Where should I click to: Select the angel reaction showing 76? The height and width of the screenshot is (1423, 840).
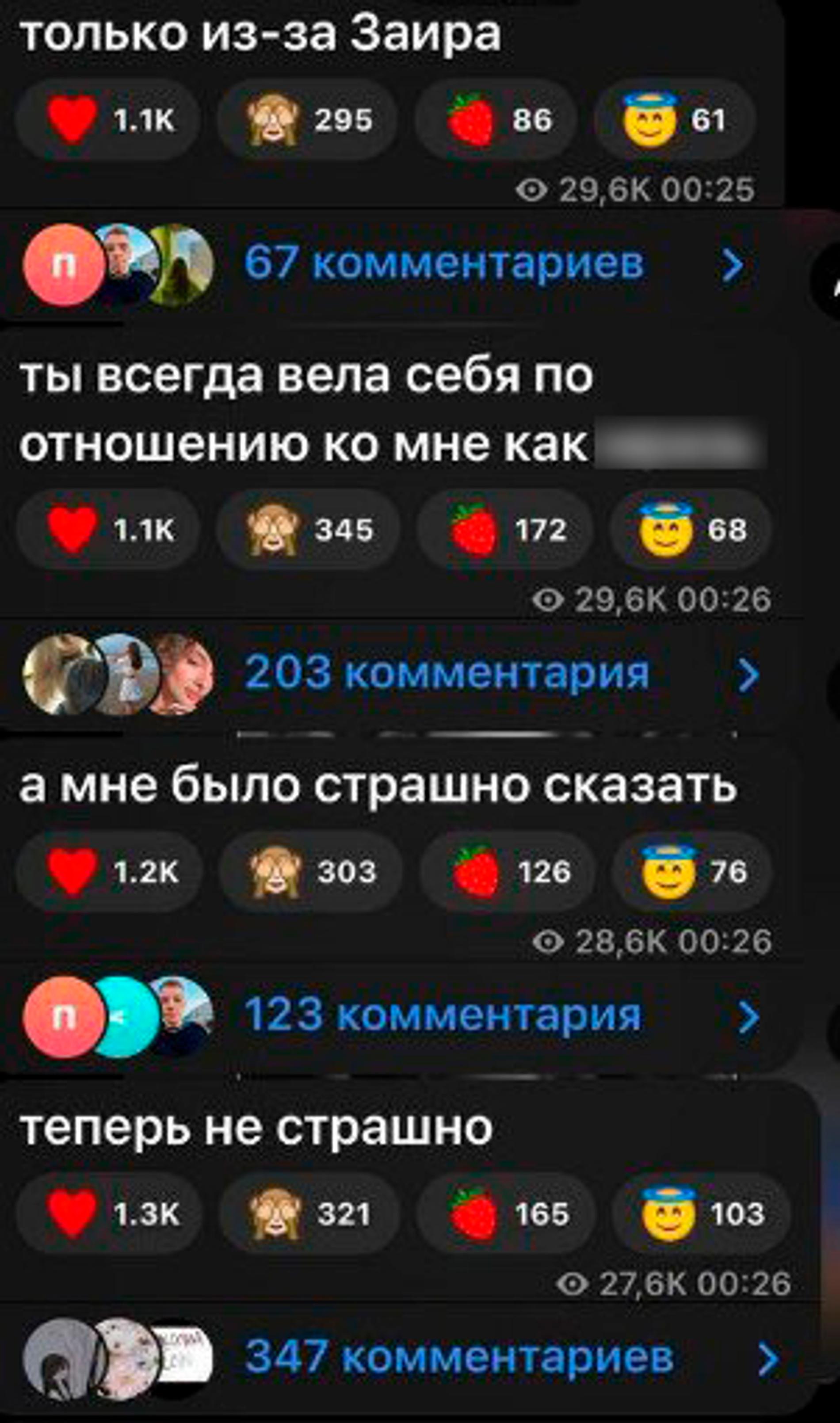tap(691, 871)
